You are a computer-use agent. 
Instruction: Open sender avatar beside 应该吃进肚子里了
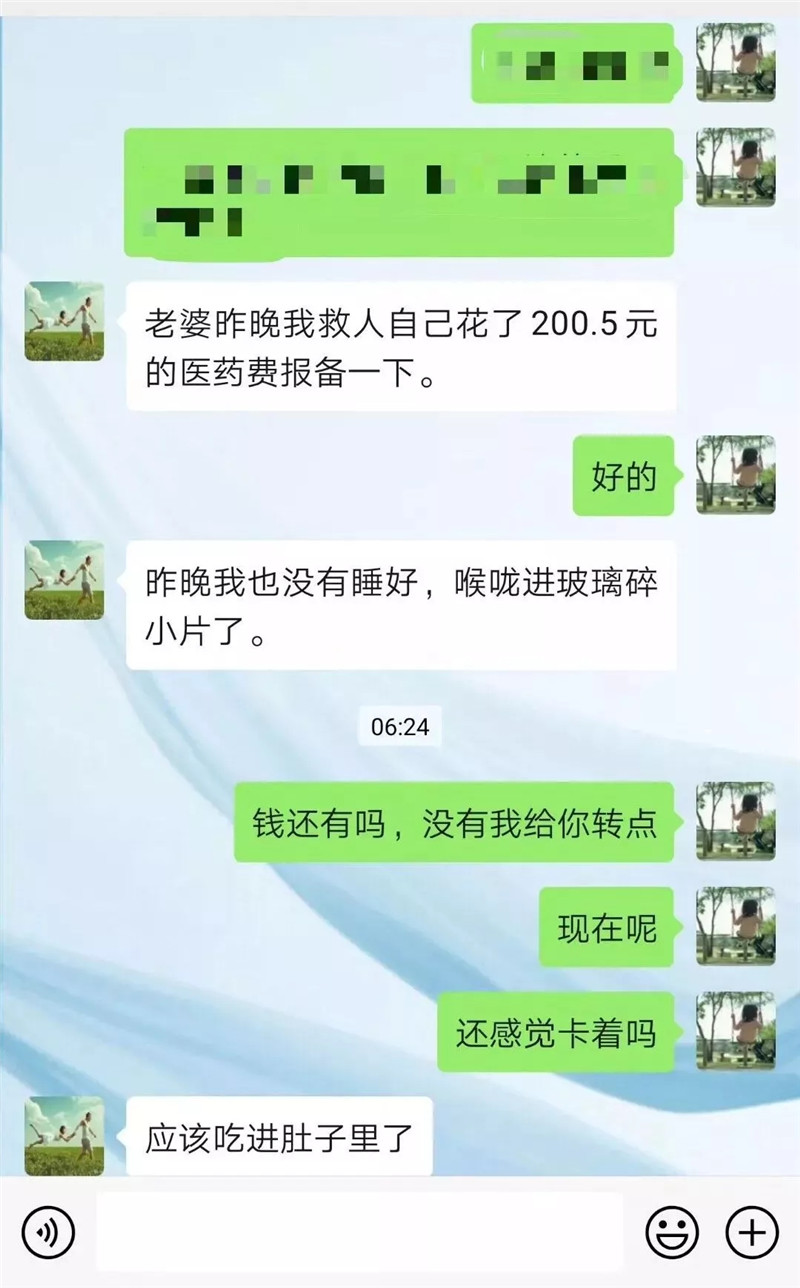click(64, 1136)
